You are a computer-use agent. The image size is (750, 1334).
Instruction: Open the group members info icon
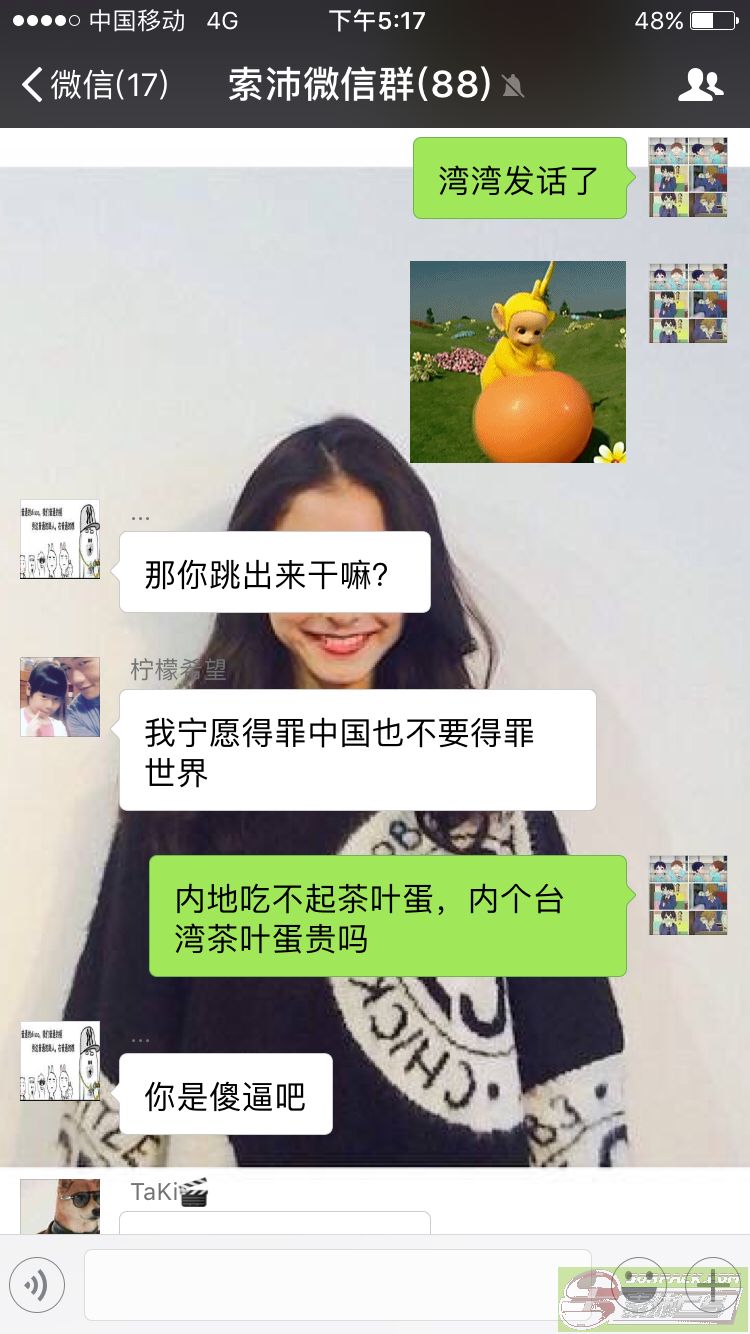(x=700, y=85)
